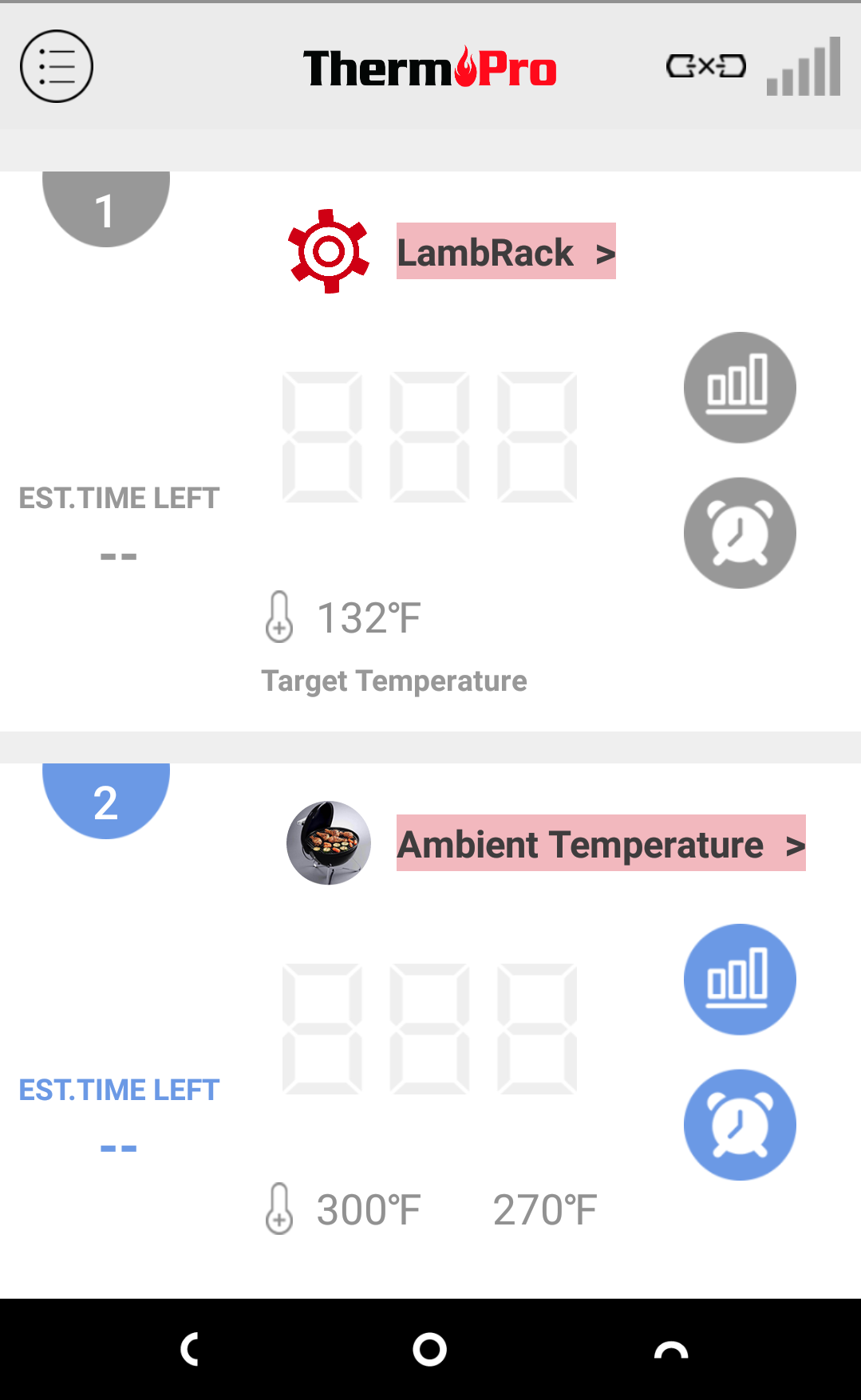Viewport: 861px width, 1400px height.
Task: Tap the system home button
Action: click(x=429, y=1349)
